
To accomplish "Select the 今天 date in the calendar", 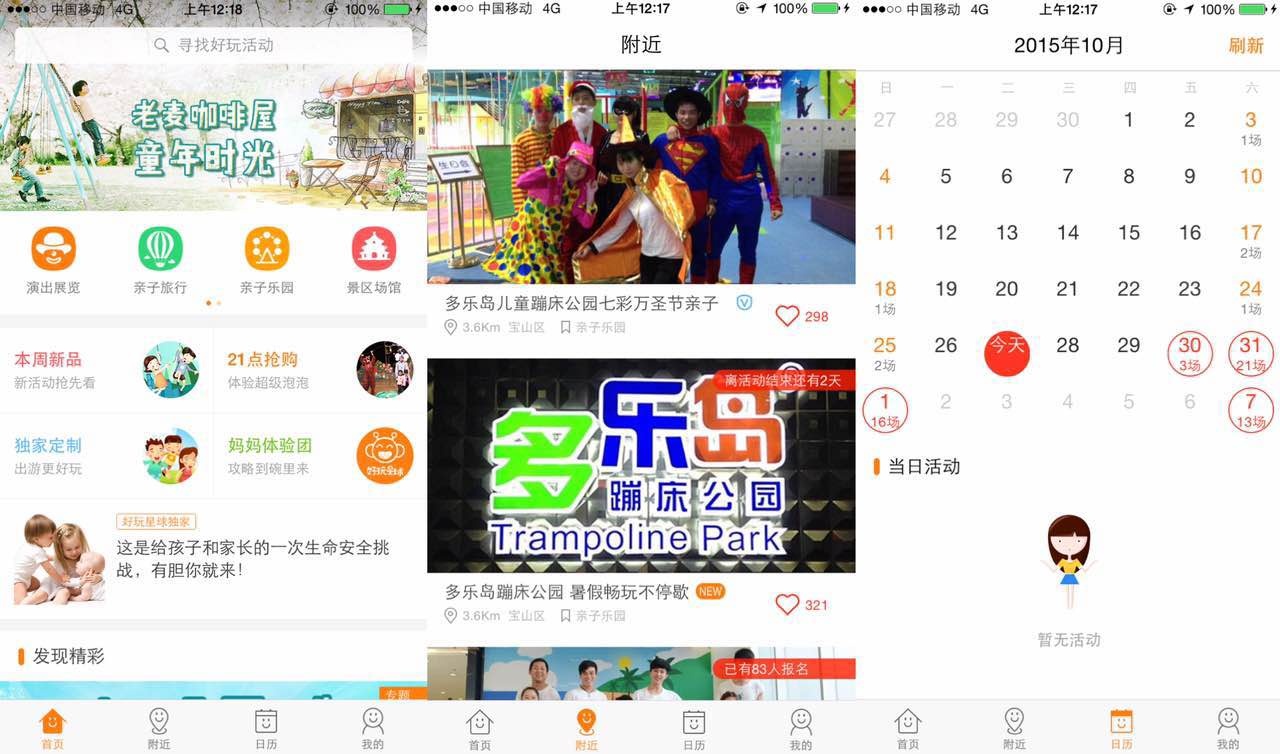I will (1007, 352).
